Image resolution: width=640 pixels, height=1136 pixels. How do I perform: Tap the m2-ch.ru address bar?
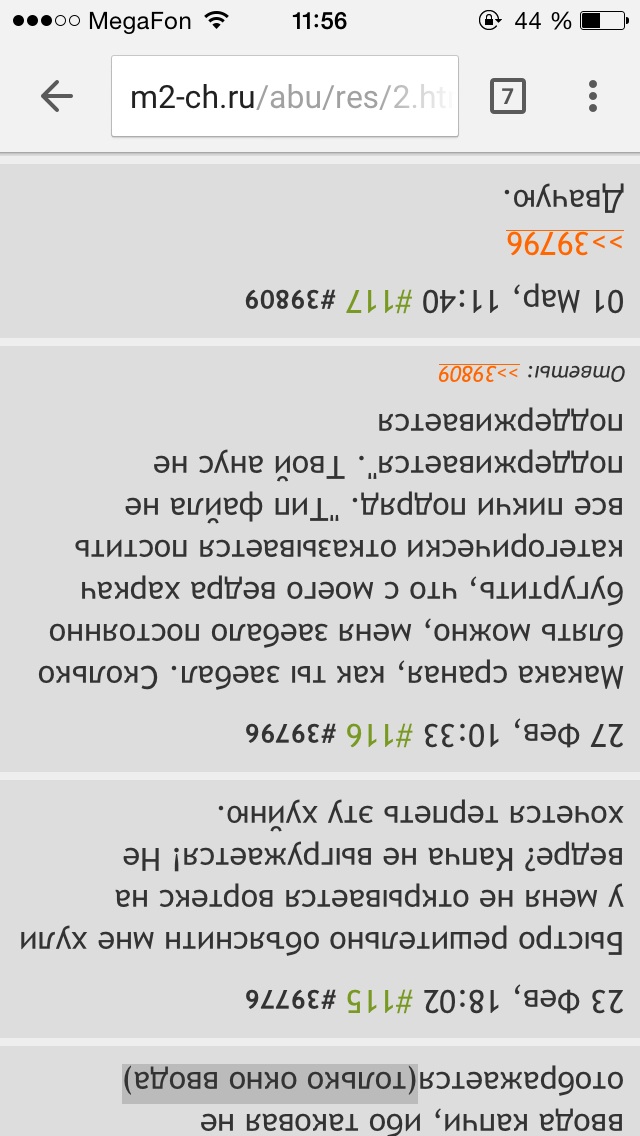[x=285, y=96]
